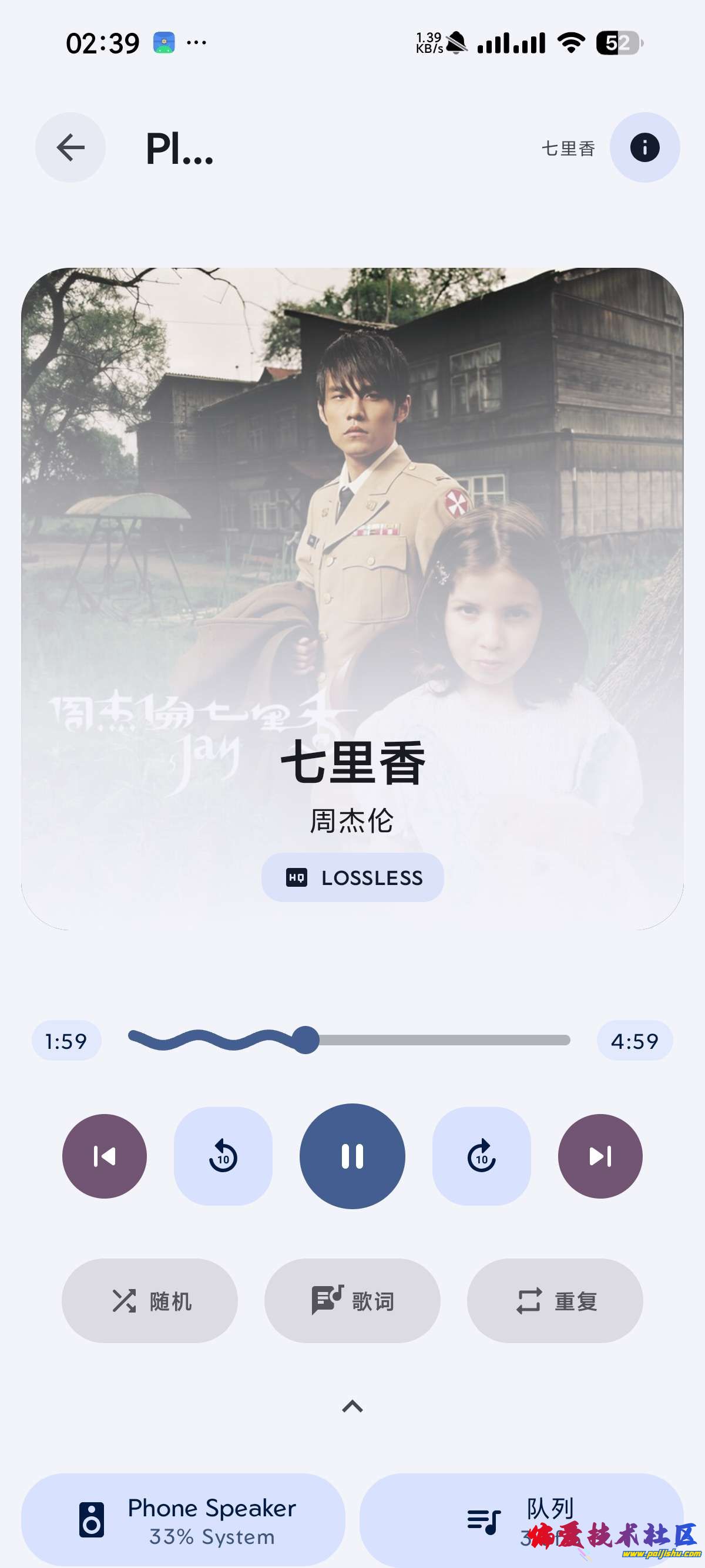The width and height of the screenshot is (705, 1568).
Task: Go back using the arrow button
Action: 70,147
